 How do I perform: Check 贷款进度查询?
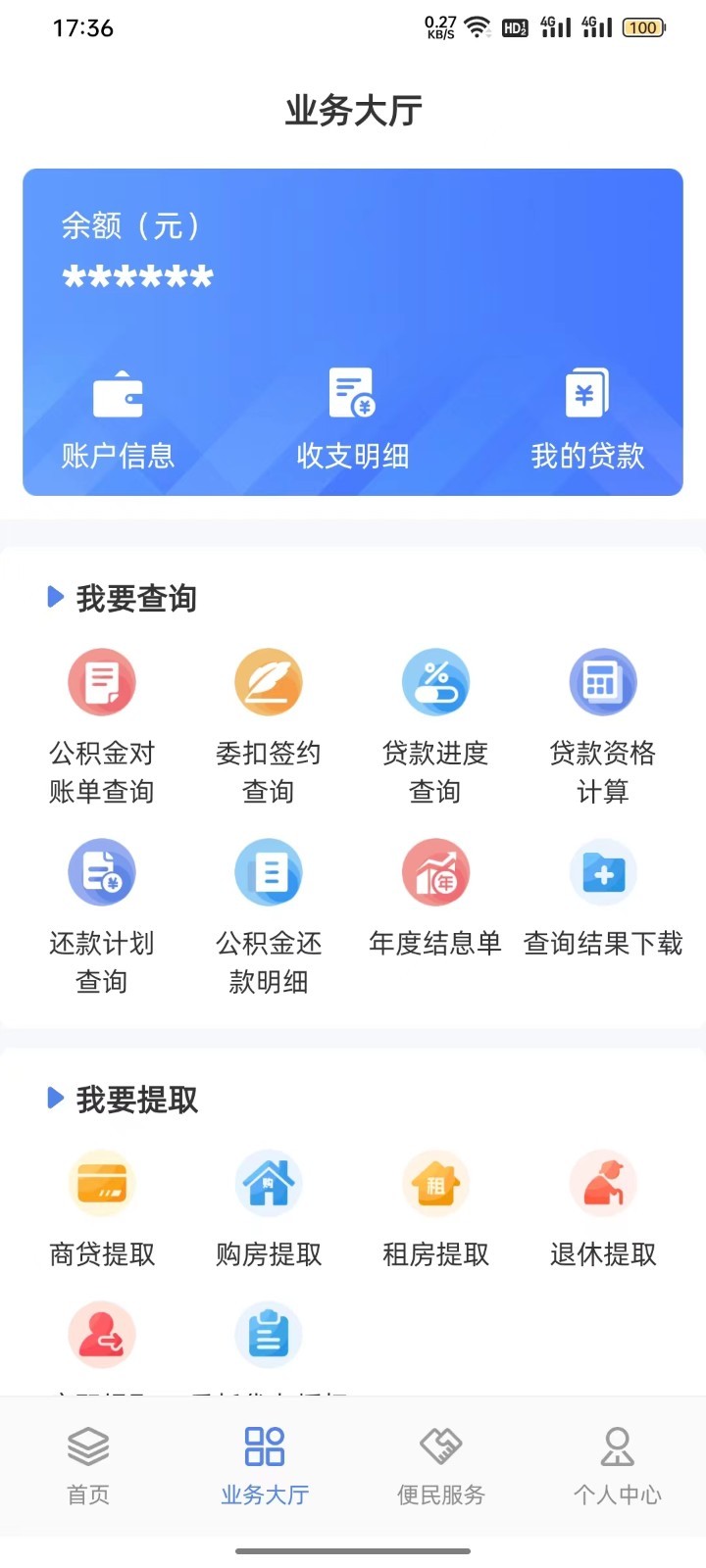point(435,727)
